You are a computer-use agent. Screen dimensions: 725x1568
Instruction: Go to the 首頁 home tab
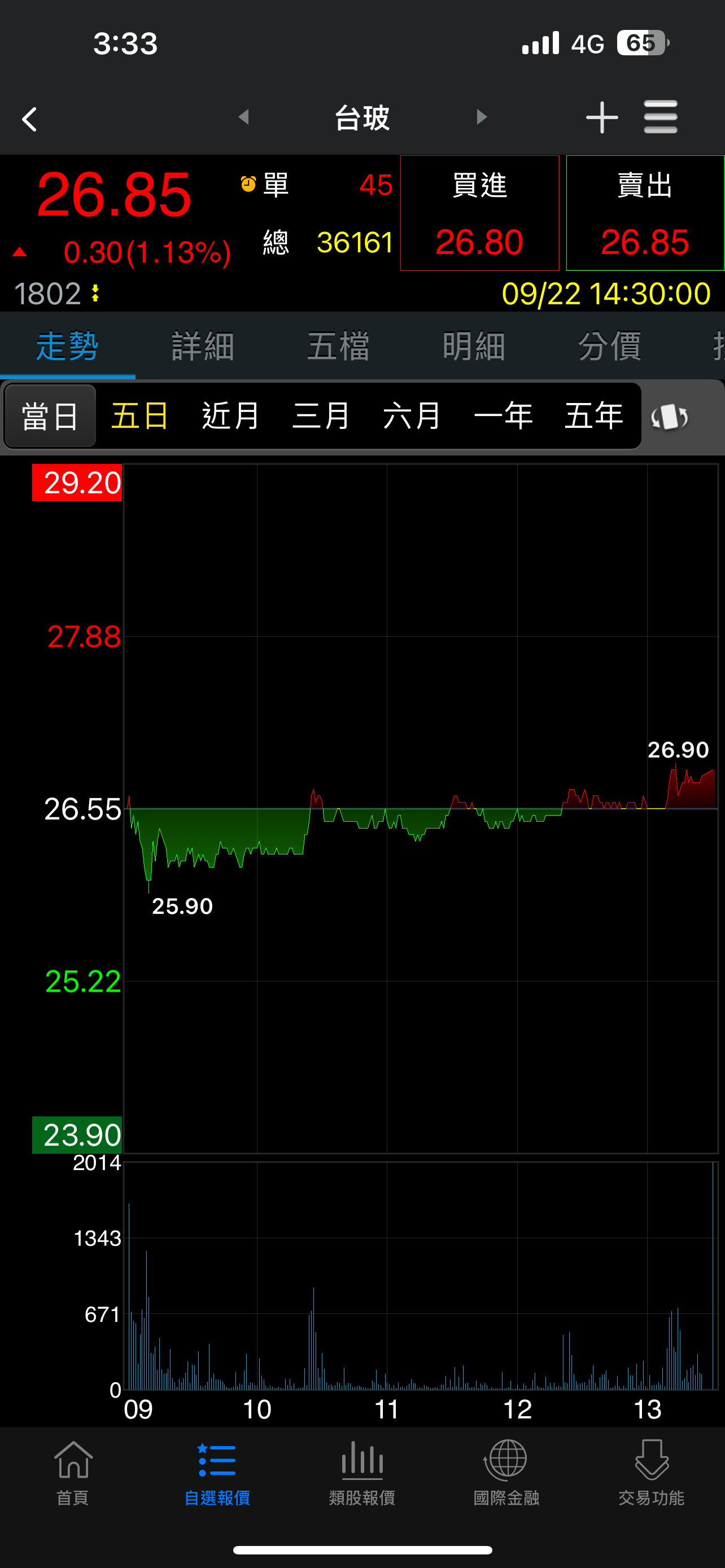point(73,1472)
